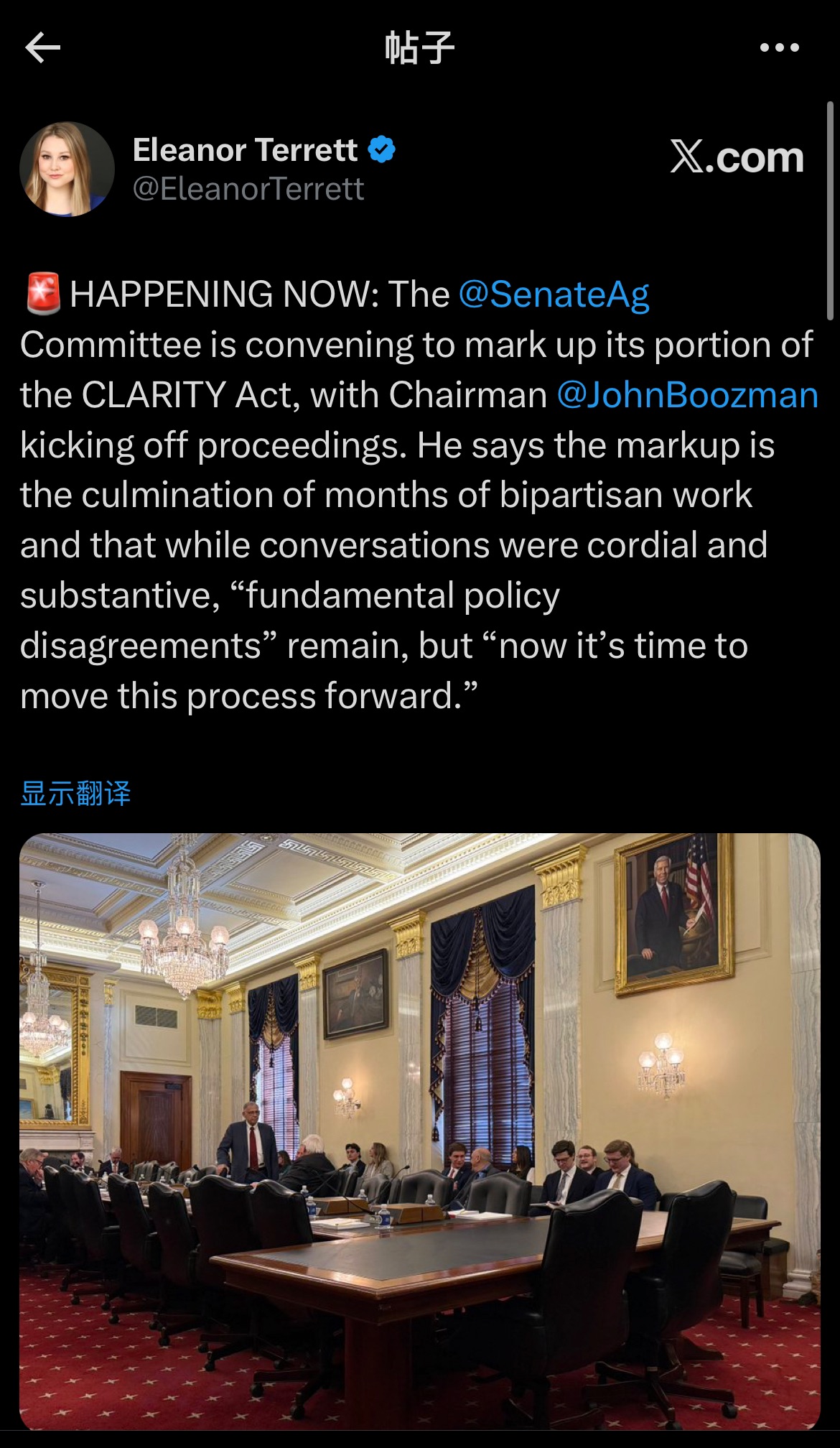Open the @EleanorTerrett username

point(248,189)
